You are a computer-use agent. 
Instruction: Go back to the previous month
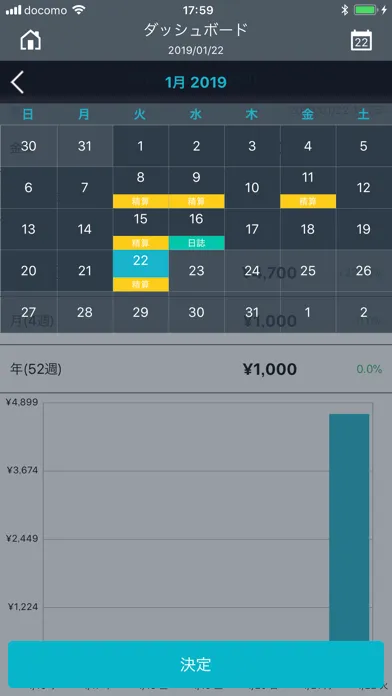click(x=17, y=82)
